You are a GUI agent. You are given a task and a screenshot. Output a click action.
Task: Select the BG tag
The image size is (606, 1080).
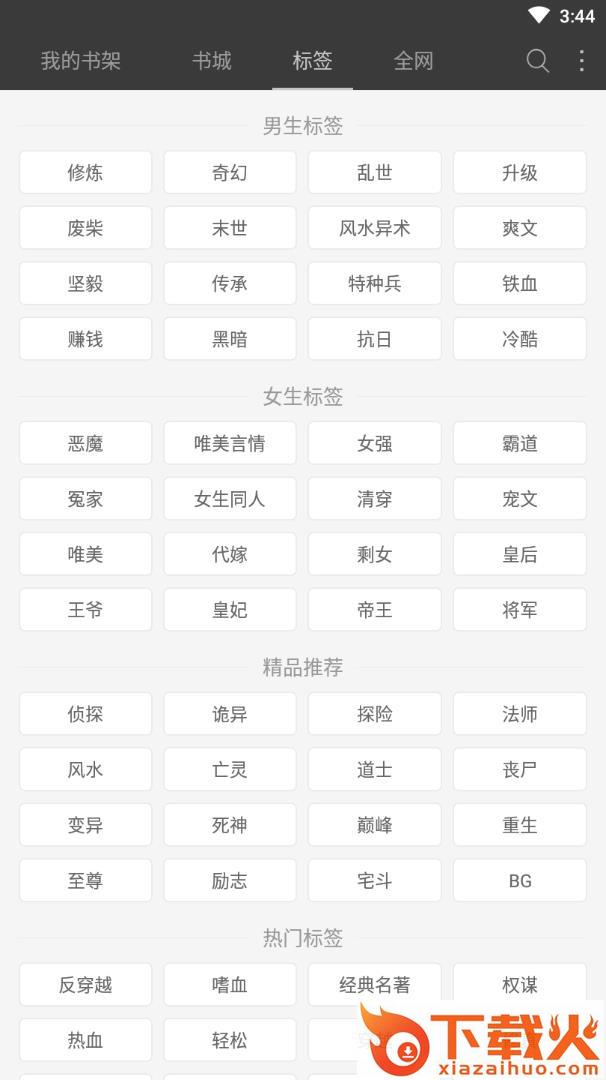click(520, 880)
